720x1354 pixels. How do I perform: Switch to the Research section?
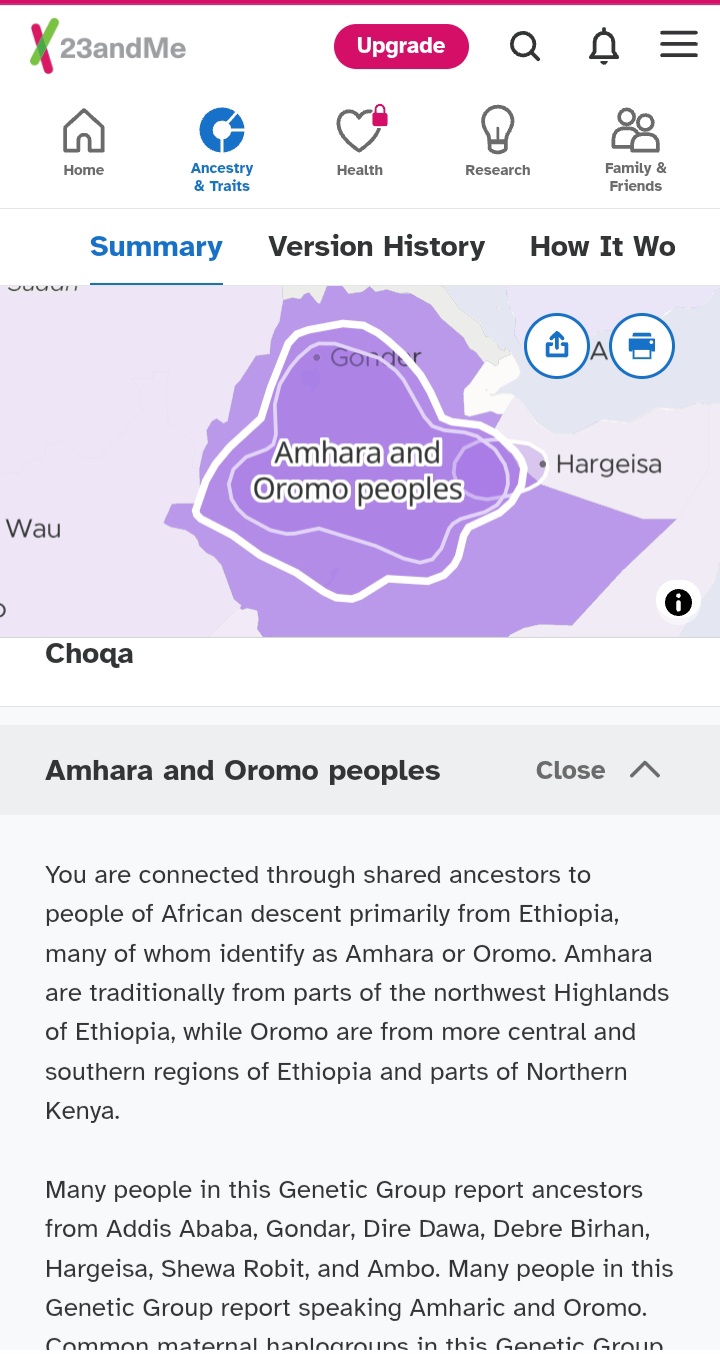click(497, 143)
